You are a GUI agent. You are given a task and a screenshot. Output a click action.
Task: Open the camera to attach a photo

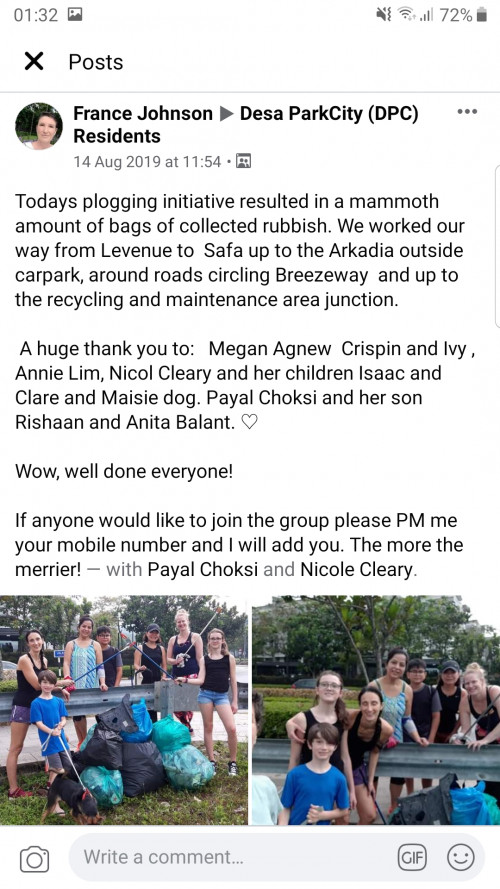point(34,859)
